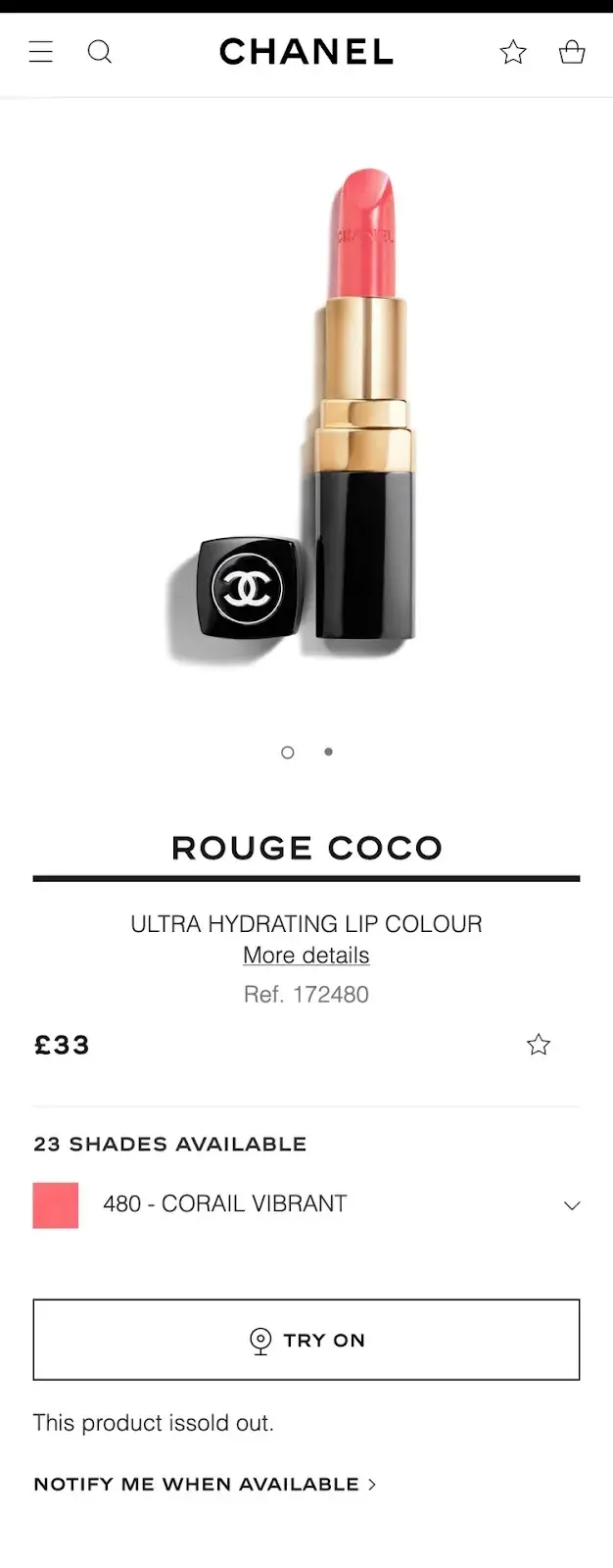The image size is (613, 1568).
Task: Open the hamburger menu
Action: pyautogui.click(x=41, y=52)
